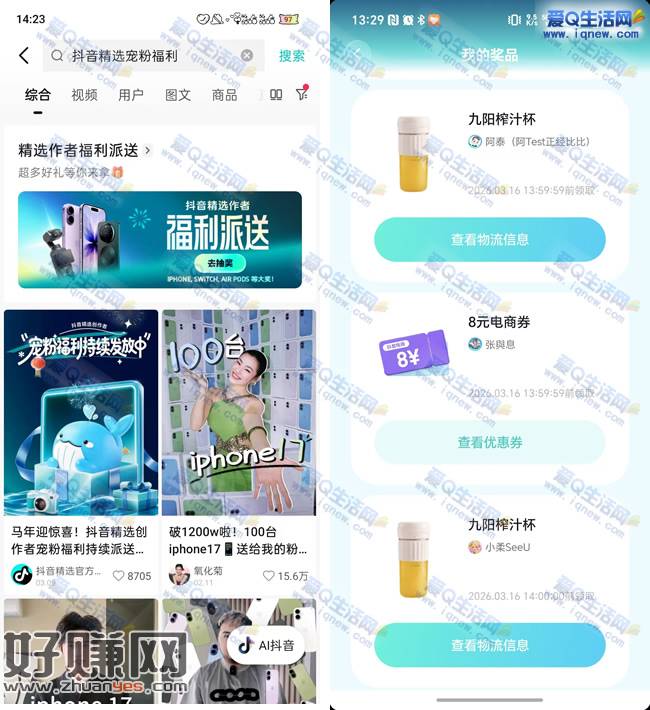This screenshot has height=710, width=650.
Task: Open the AI抖音 floating button
Action: coord(266,645)
